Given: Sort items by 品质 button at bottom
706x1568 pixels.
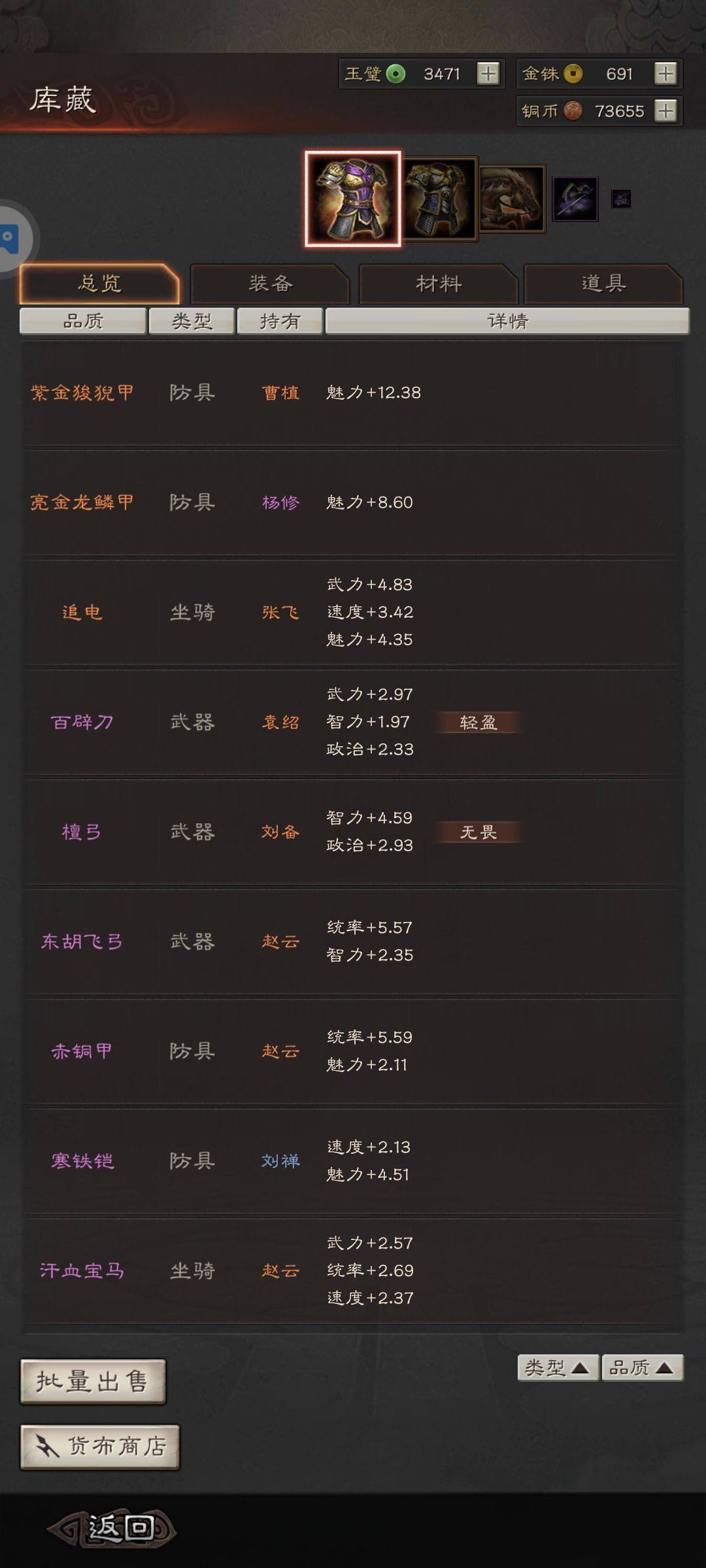Looking at the screenshot, I should 642,1367.
